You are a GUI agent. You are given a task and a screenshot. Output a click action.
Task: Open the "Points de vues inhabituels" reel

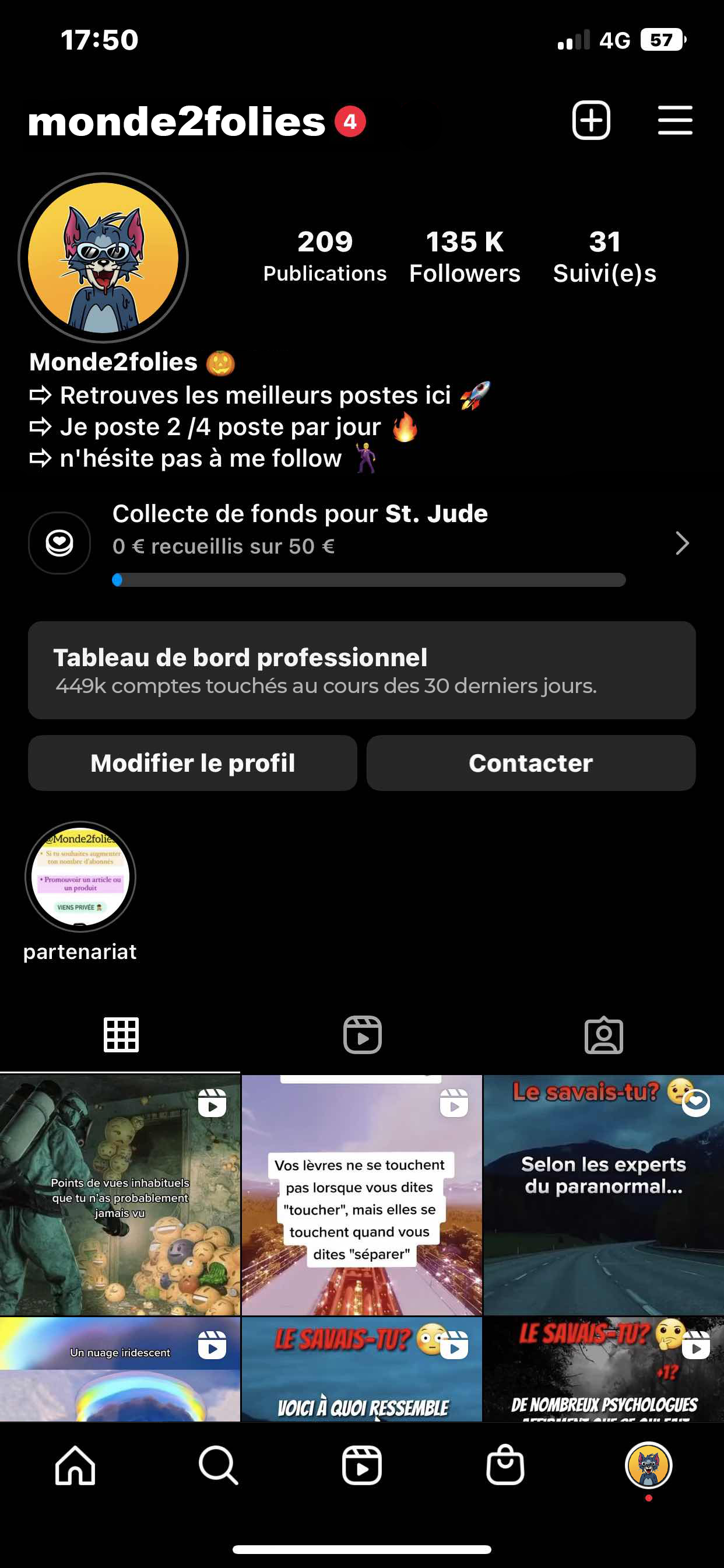pos(120,1194)
